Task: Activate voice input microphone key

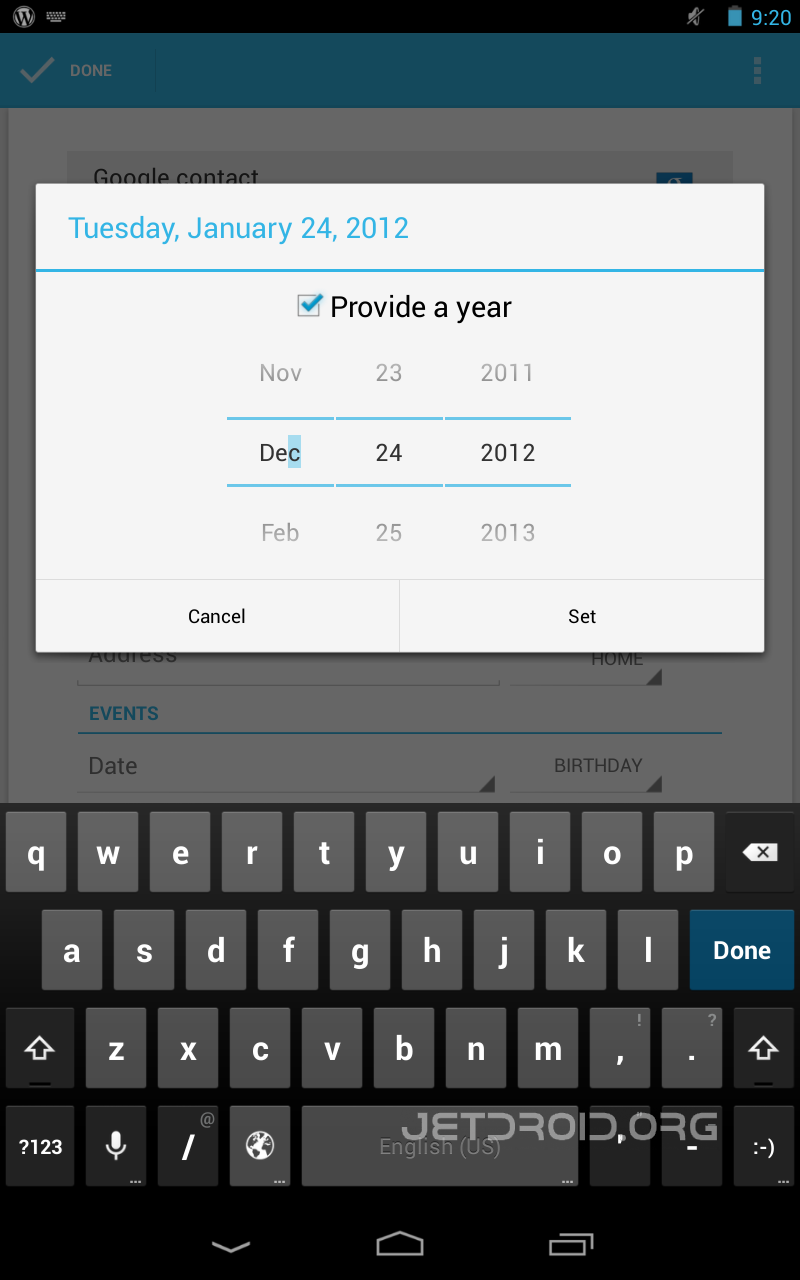Action: (x=116, y=1147)
